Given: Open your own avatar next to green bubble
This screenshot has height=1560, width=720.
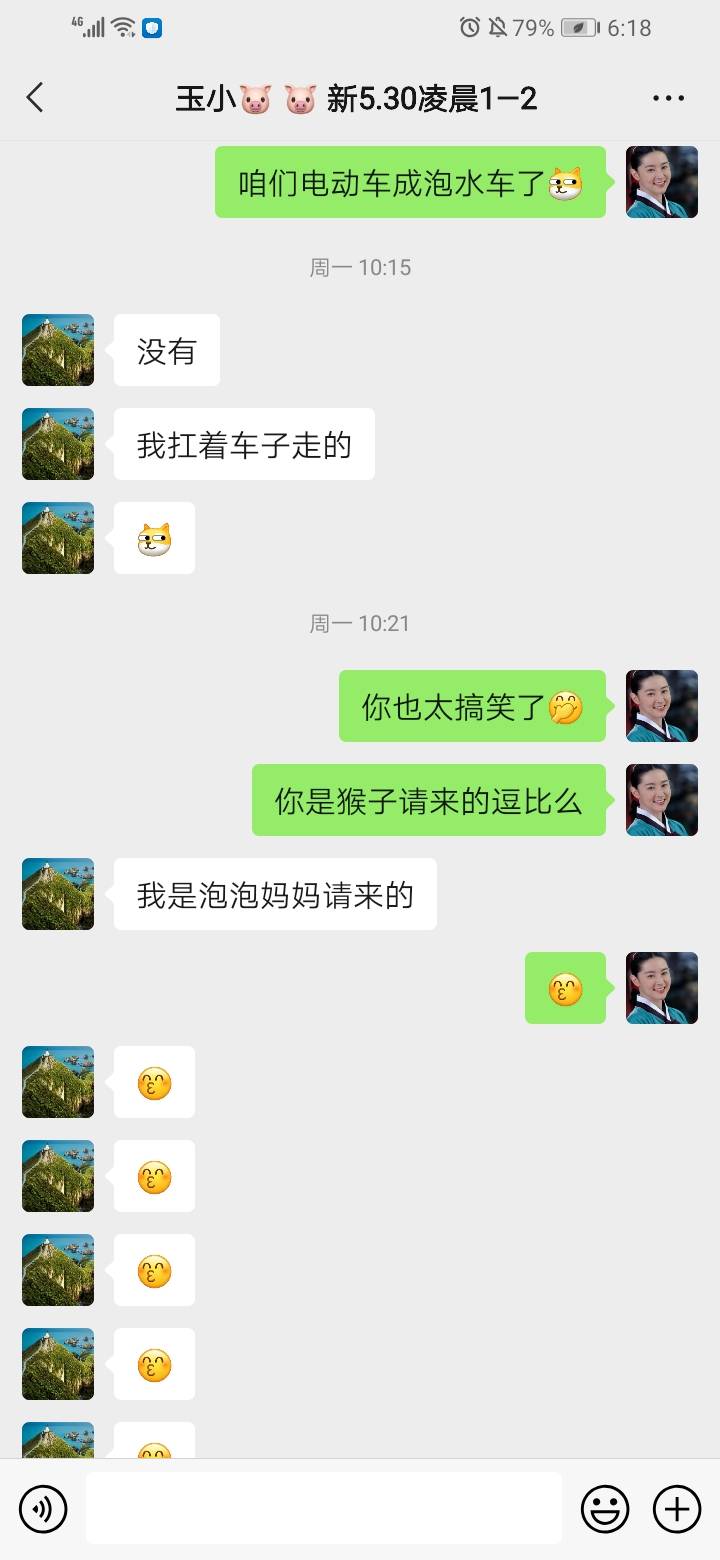Looking at the screenshot, I should (661, 184).
